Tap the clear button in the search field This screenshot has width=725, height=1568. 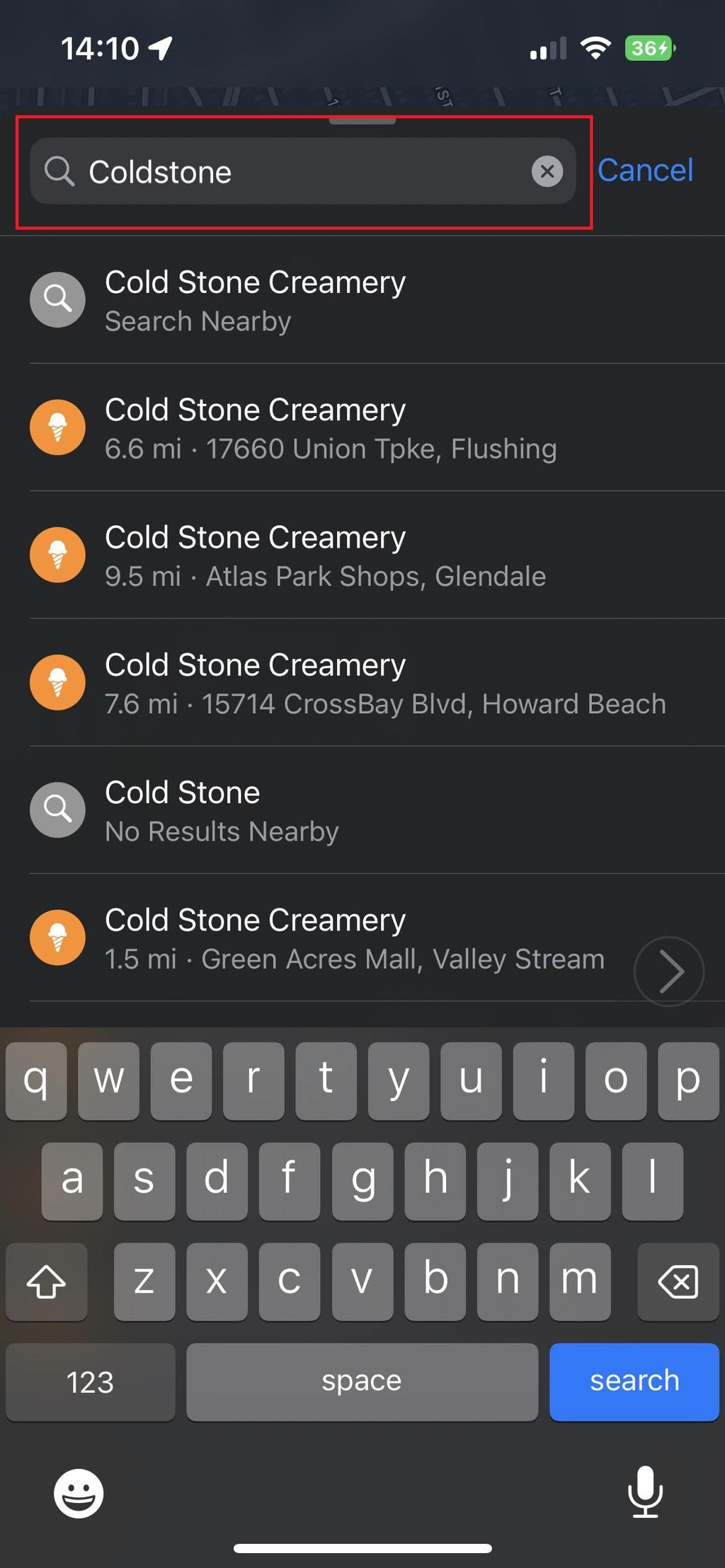(546, 172)
